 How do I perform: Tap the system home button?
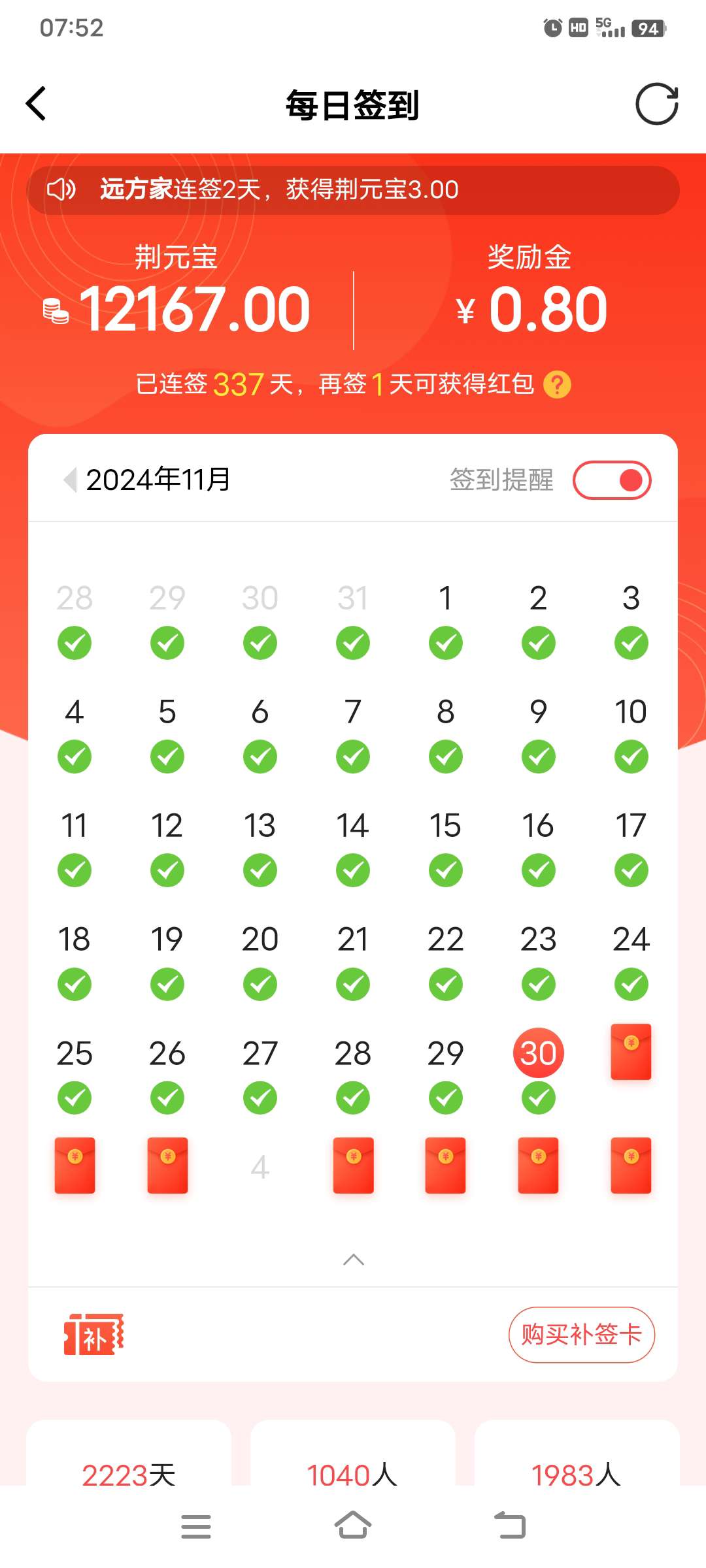353,1526
